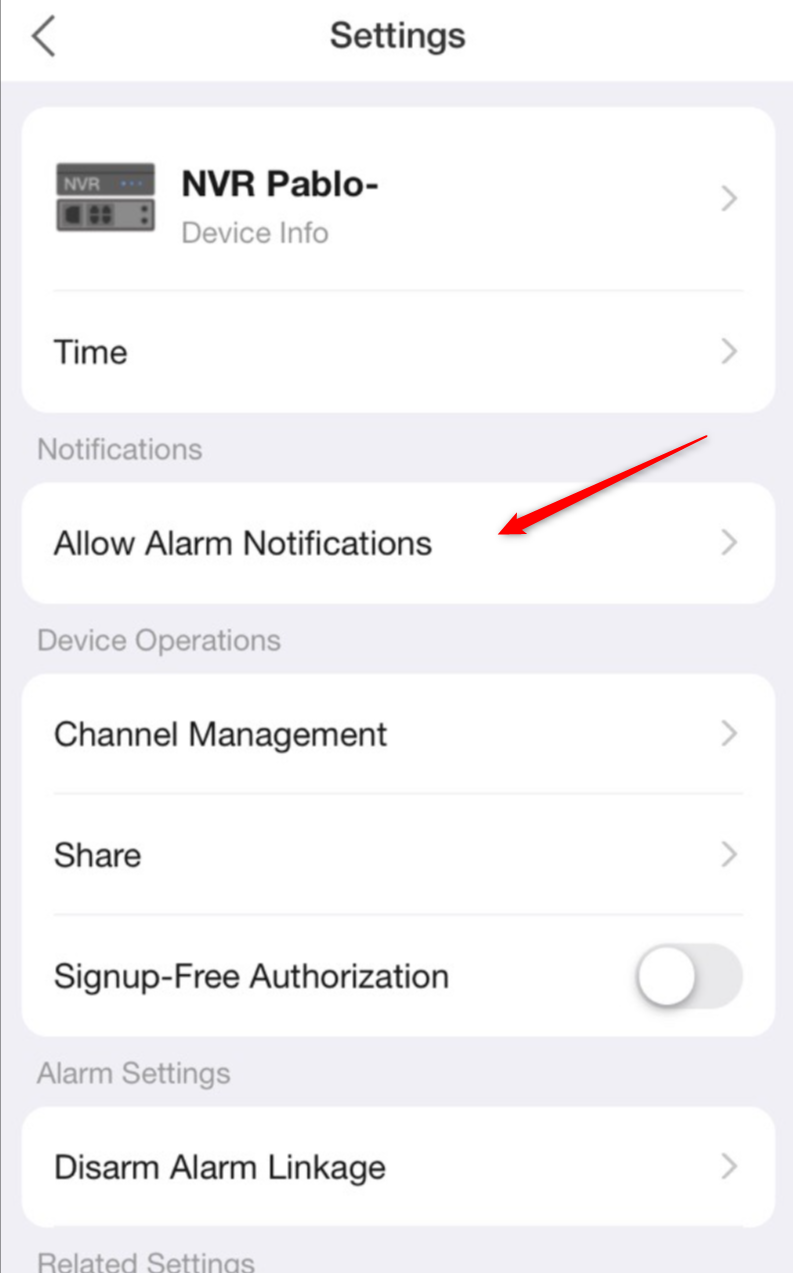This screenshot has height=1273, width=793.
Task: Tap the chevron beside Disarm Alarm Linkage
Action: (x=729, y=1166)
